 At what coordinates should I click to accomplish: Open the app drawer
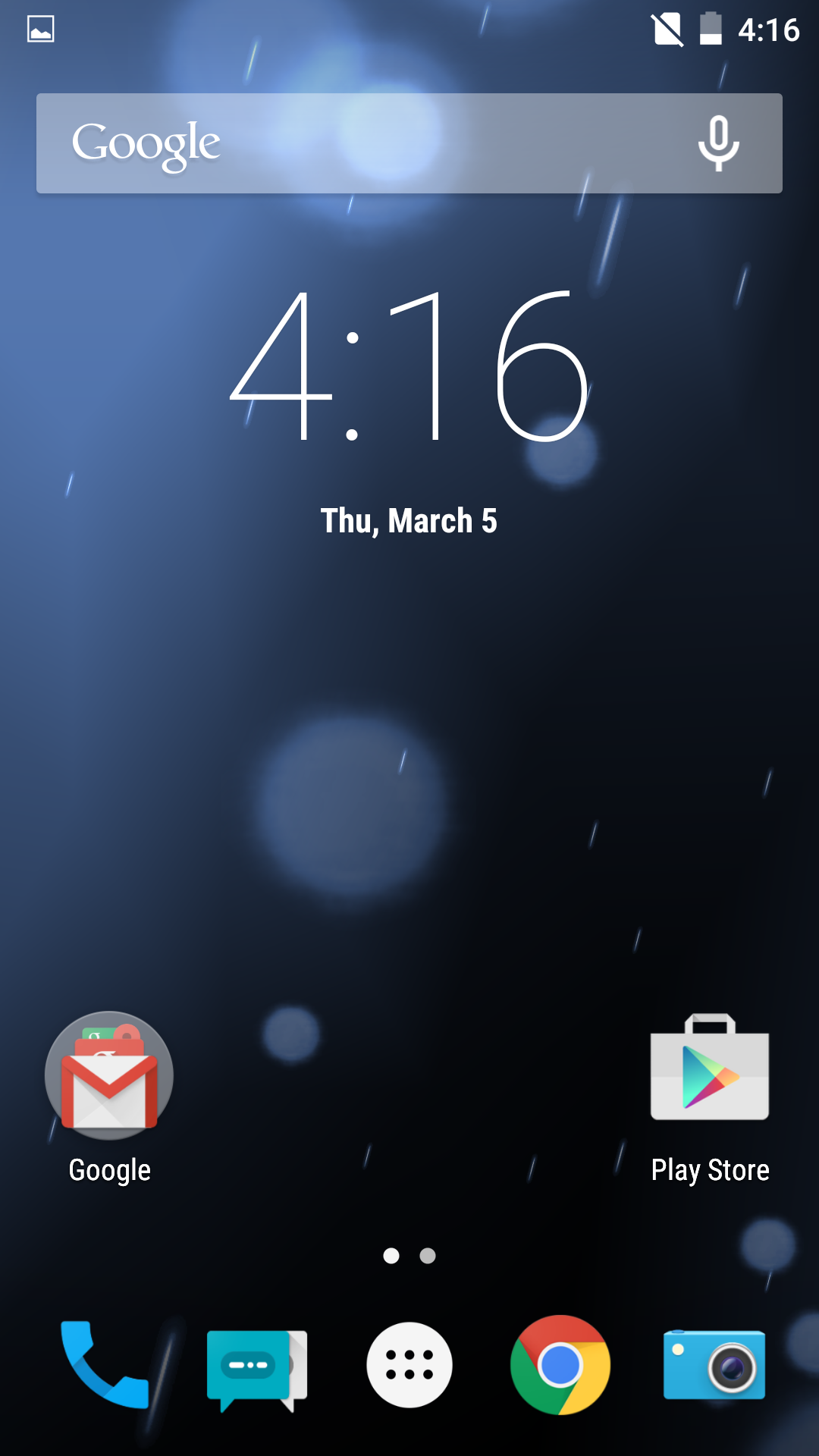pos(409,1365)
